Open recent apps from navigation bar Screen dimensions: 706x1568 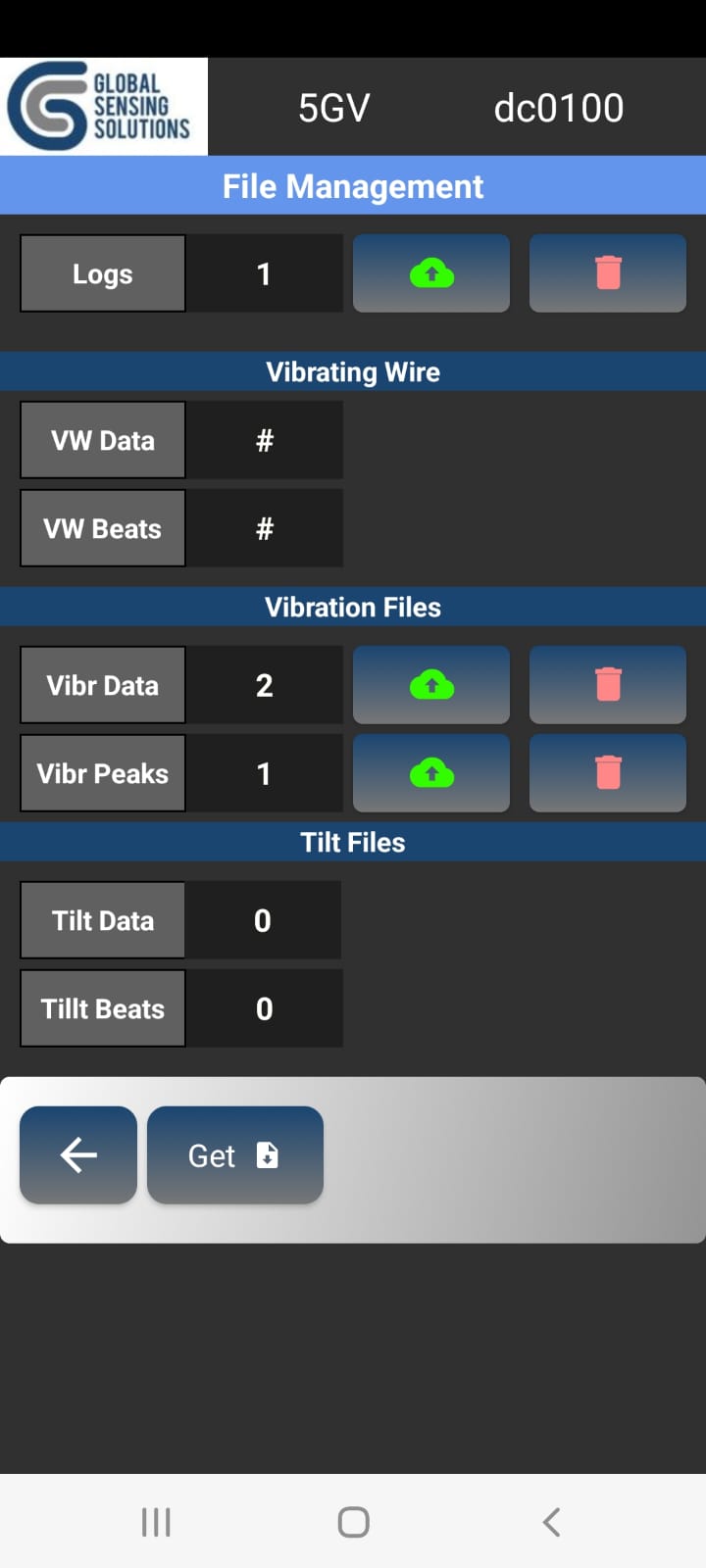156,1522
